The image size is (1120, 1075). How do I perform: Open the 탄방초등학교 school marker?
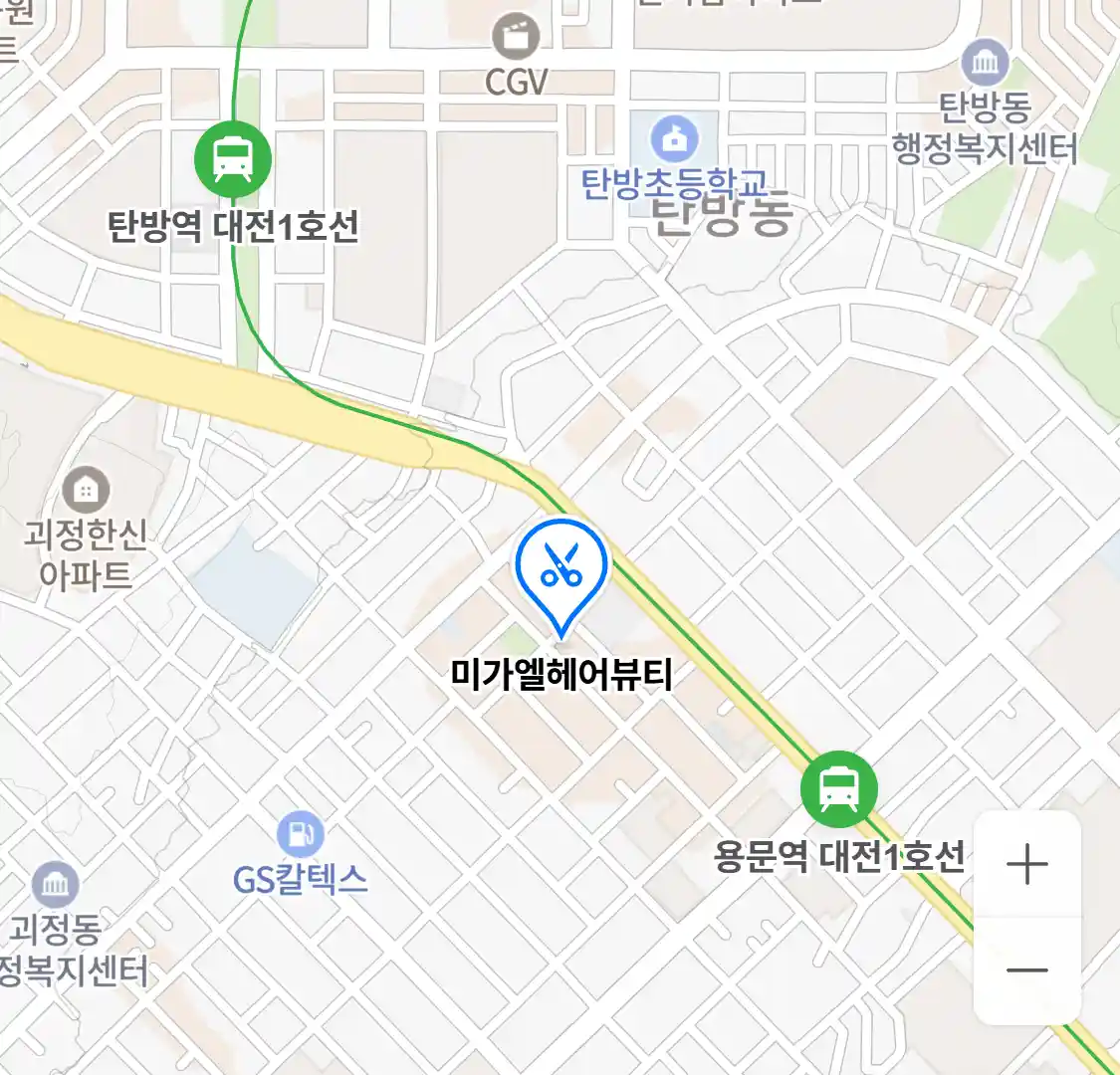675,139
